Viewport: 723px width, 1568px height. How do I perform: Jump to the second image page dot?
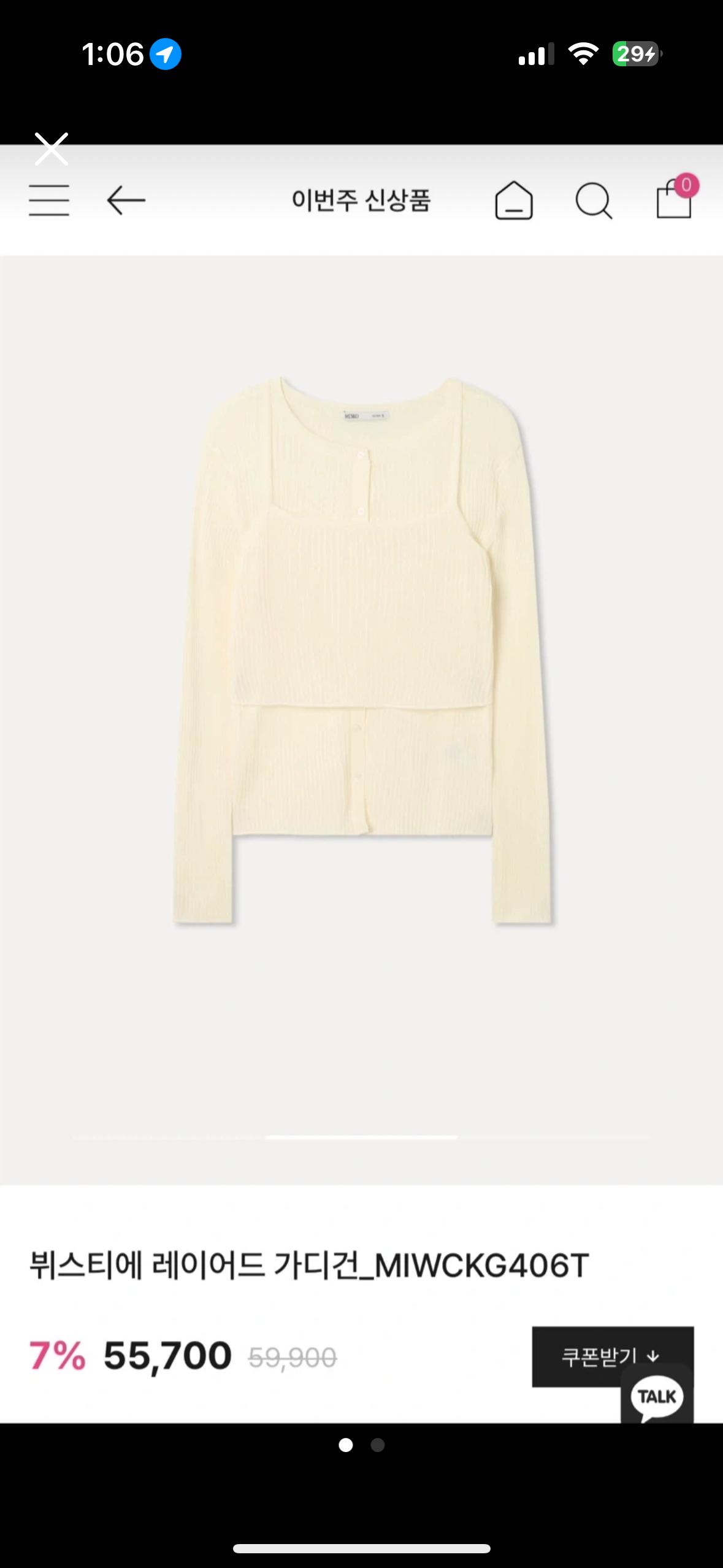tap(378, 1445)
